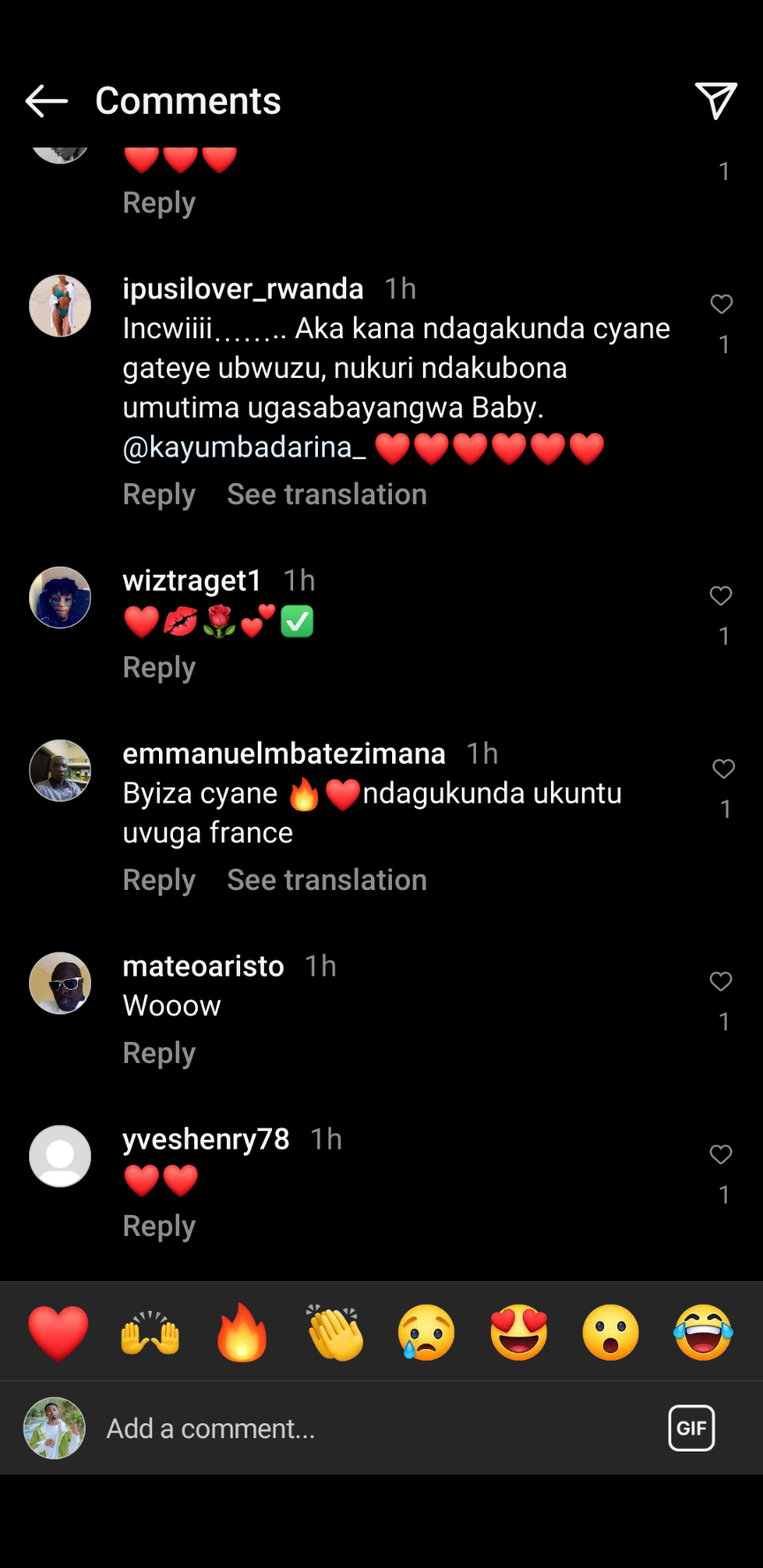Like emmanuelmbatezimana's comment
Viewport: 763px width, 1568px height.
723,769
